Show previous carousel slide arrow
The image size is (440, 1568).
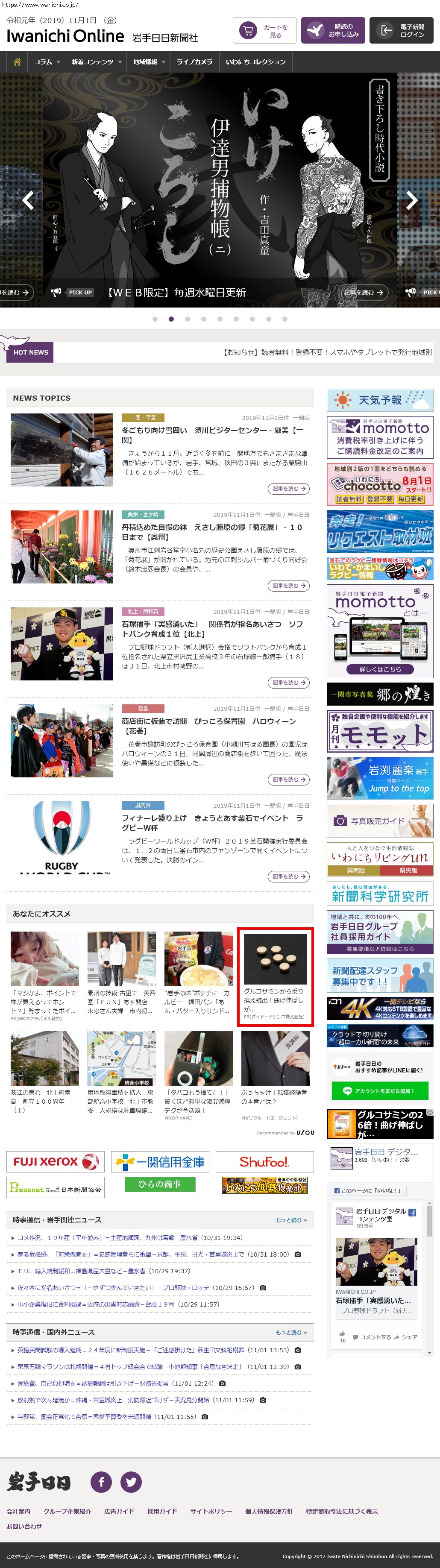(x=28, y=199)
